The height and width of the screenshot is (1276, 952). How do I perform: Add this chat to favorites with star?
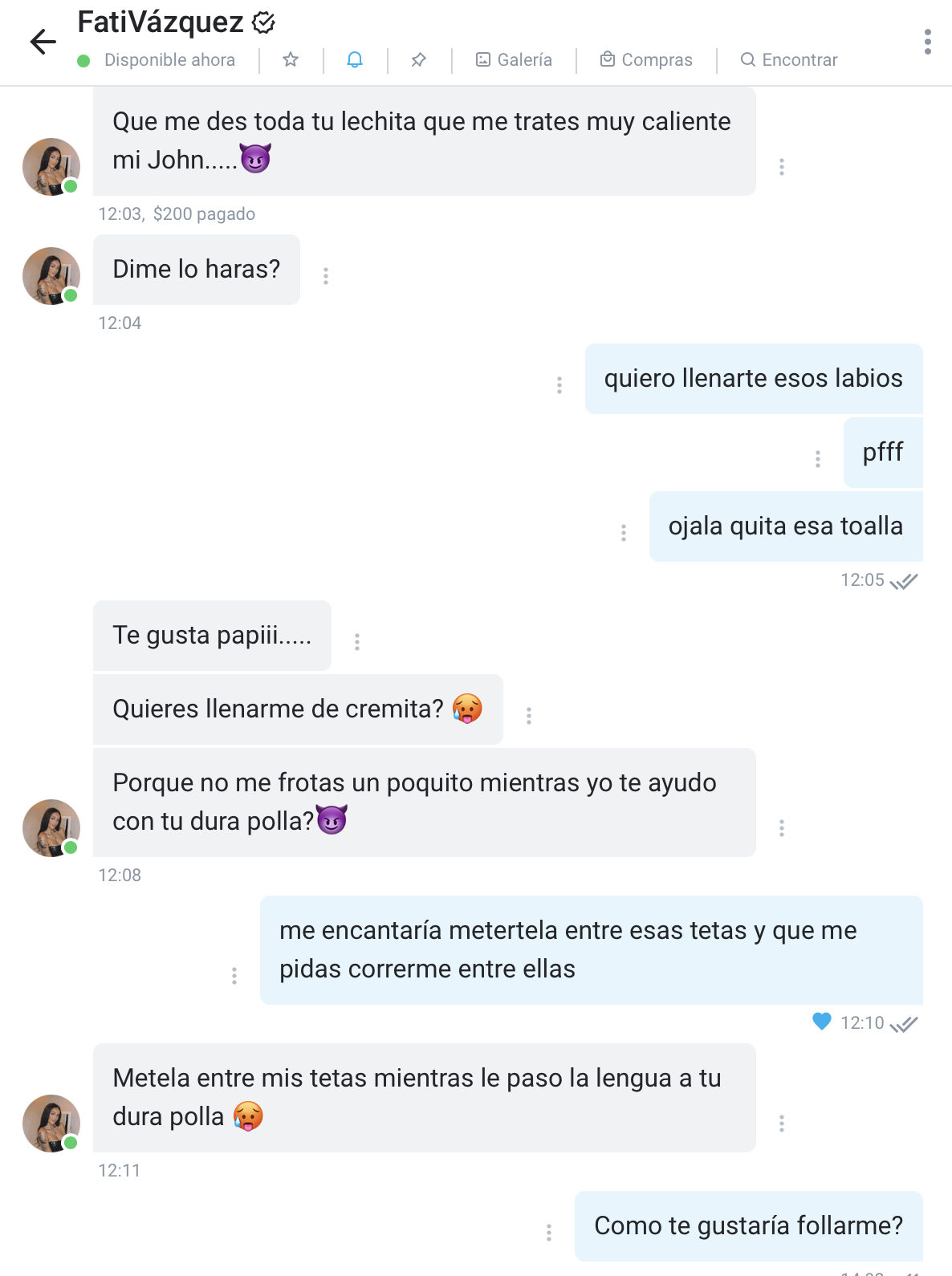click(291, 59)
